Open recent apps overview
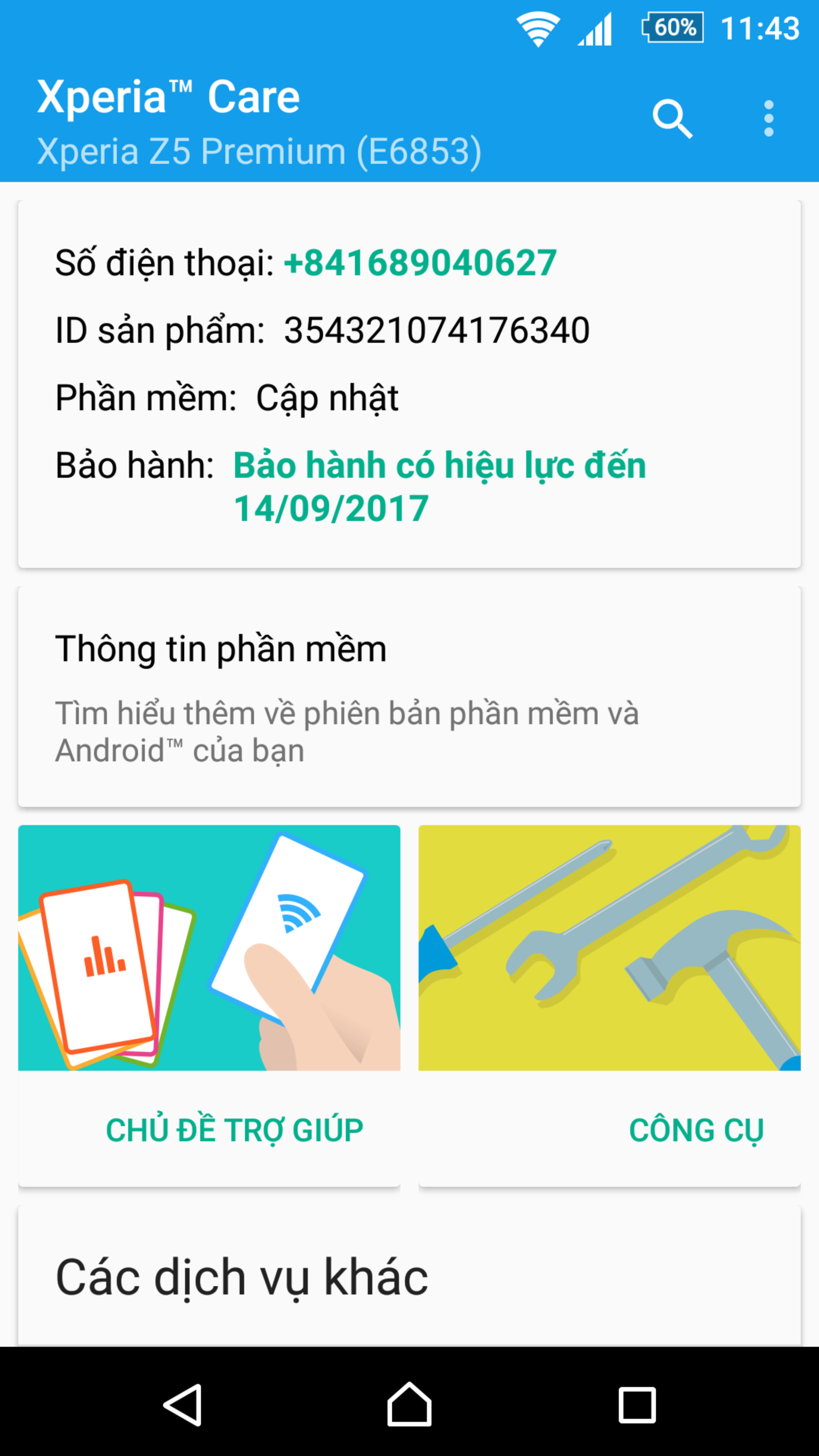This screenshot has height=1456, width=819. pos(637,1404)
